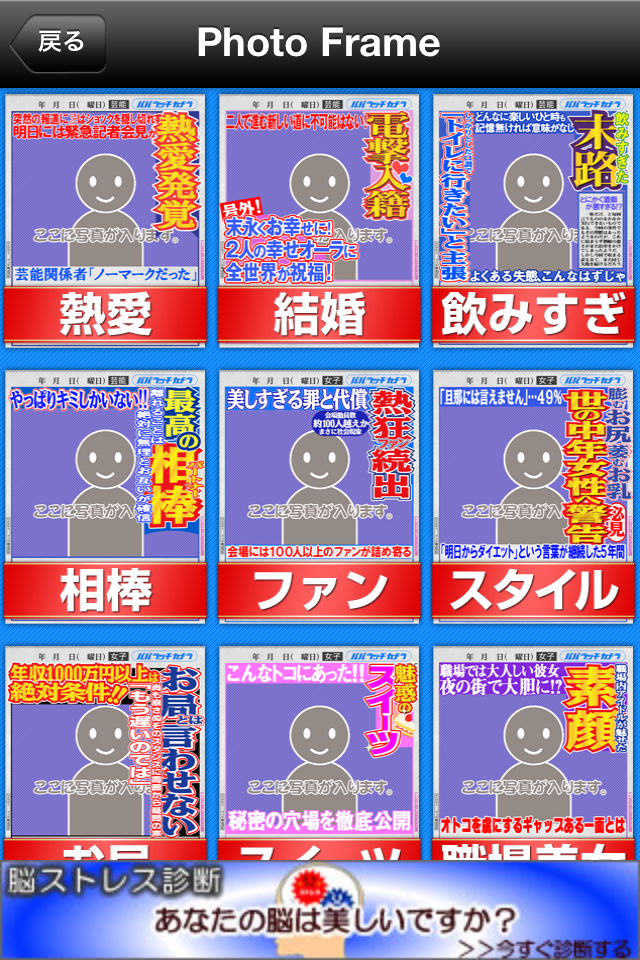The image size is (640, 960).
Task: Open the 飲みすぎ frame template
Action: [533, 220]
